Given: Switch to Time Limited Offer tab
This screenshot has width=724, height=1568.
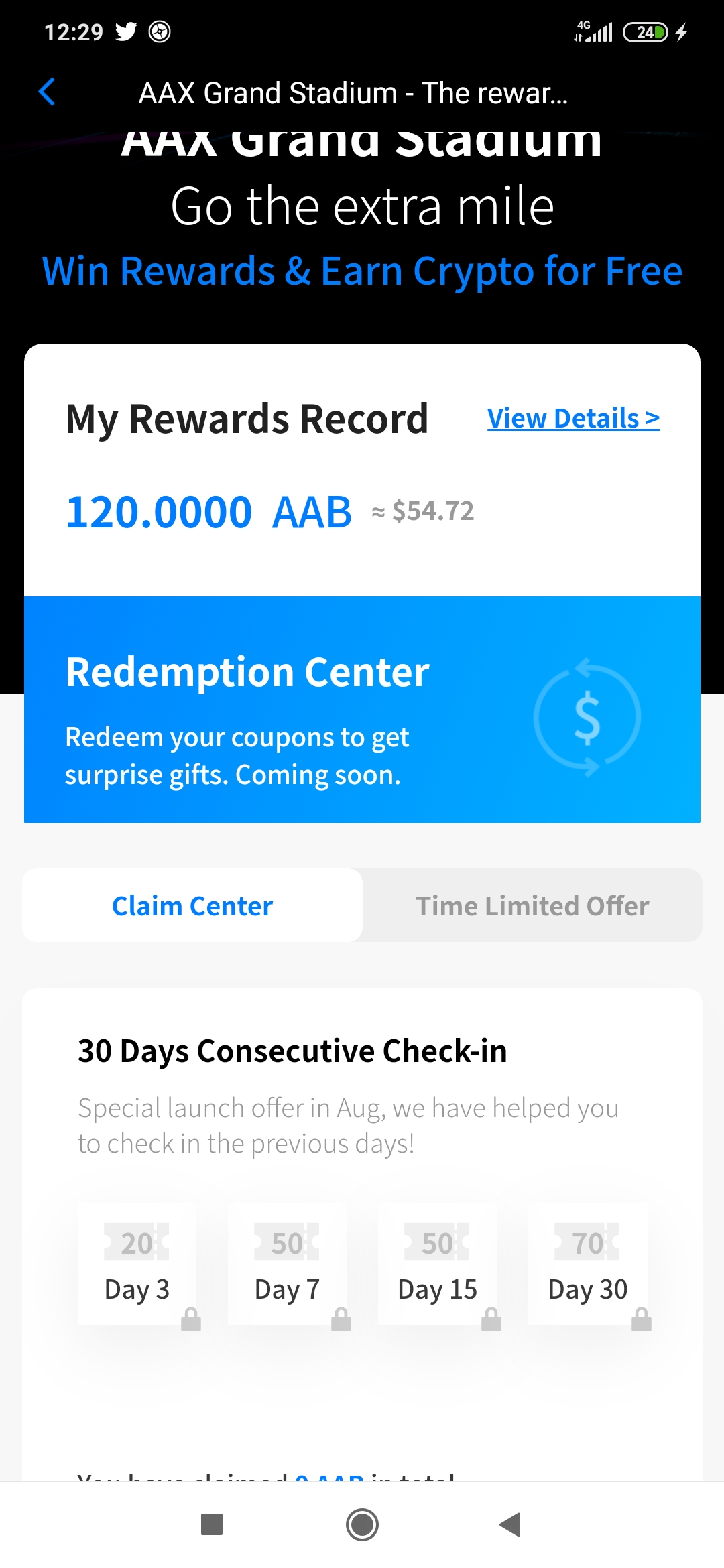Looking at the screenshot, I should point(532,906).
